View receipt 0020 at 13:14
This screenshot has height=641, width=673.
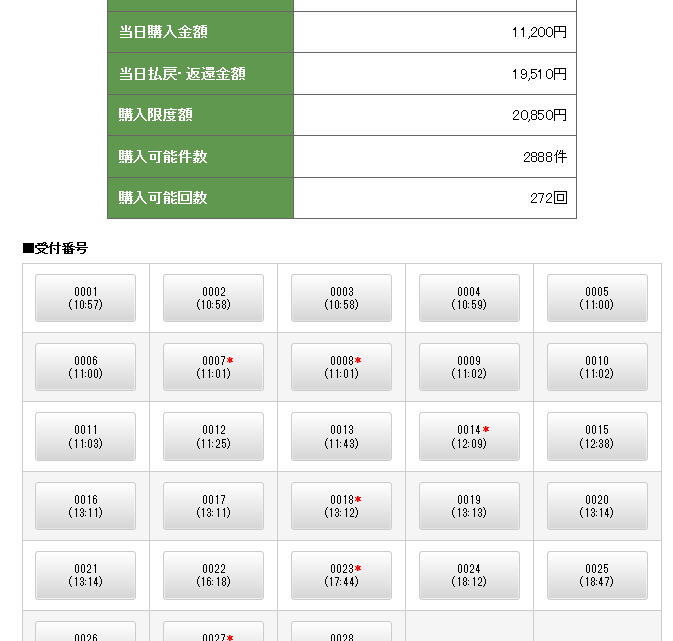click(597, 506)
